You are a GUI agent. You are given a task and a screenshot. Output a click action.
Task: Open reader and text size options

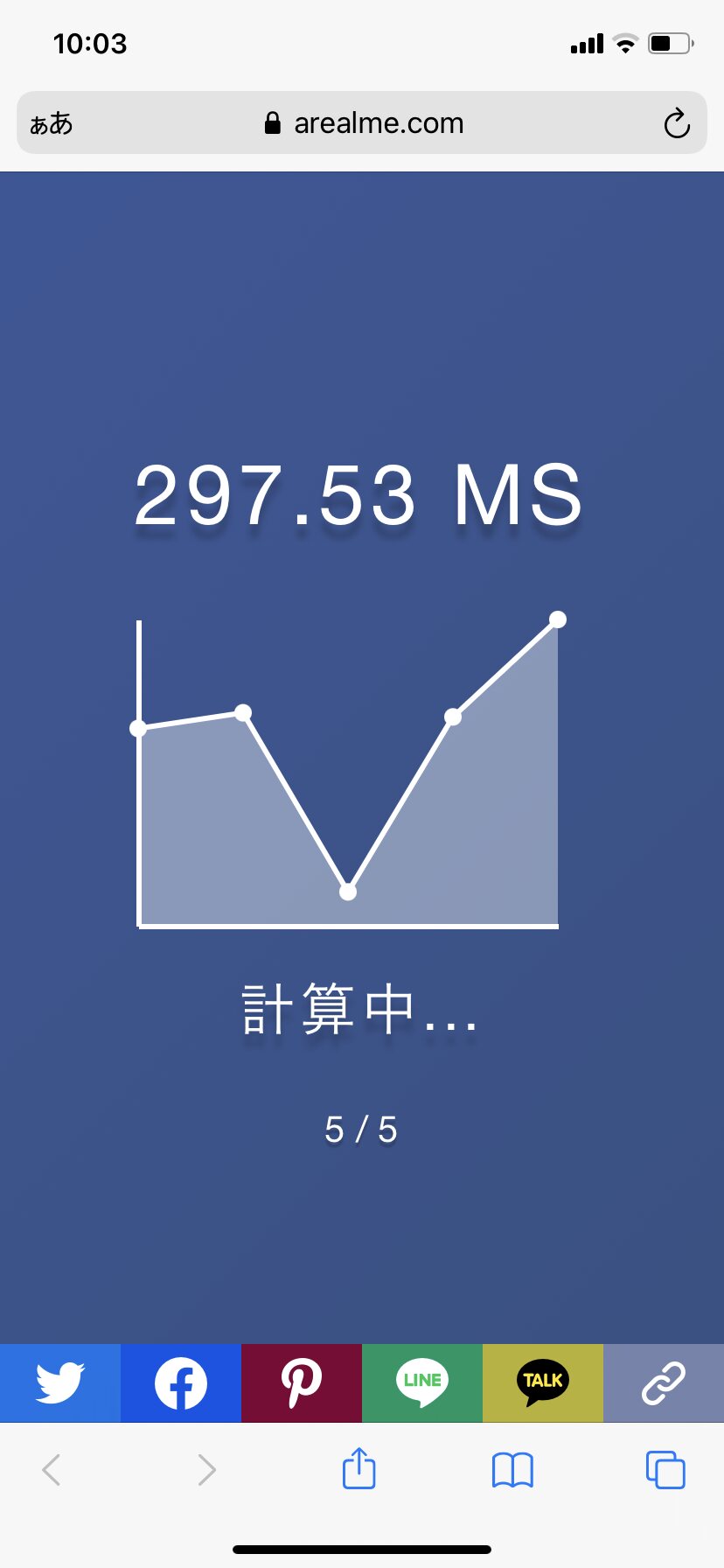coord(52,123)
